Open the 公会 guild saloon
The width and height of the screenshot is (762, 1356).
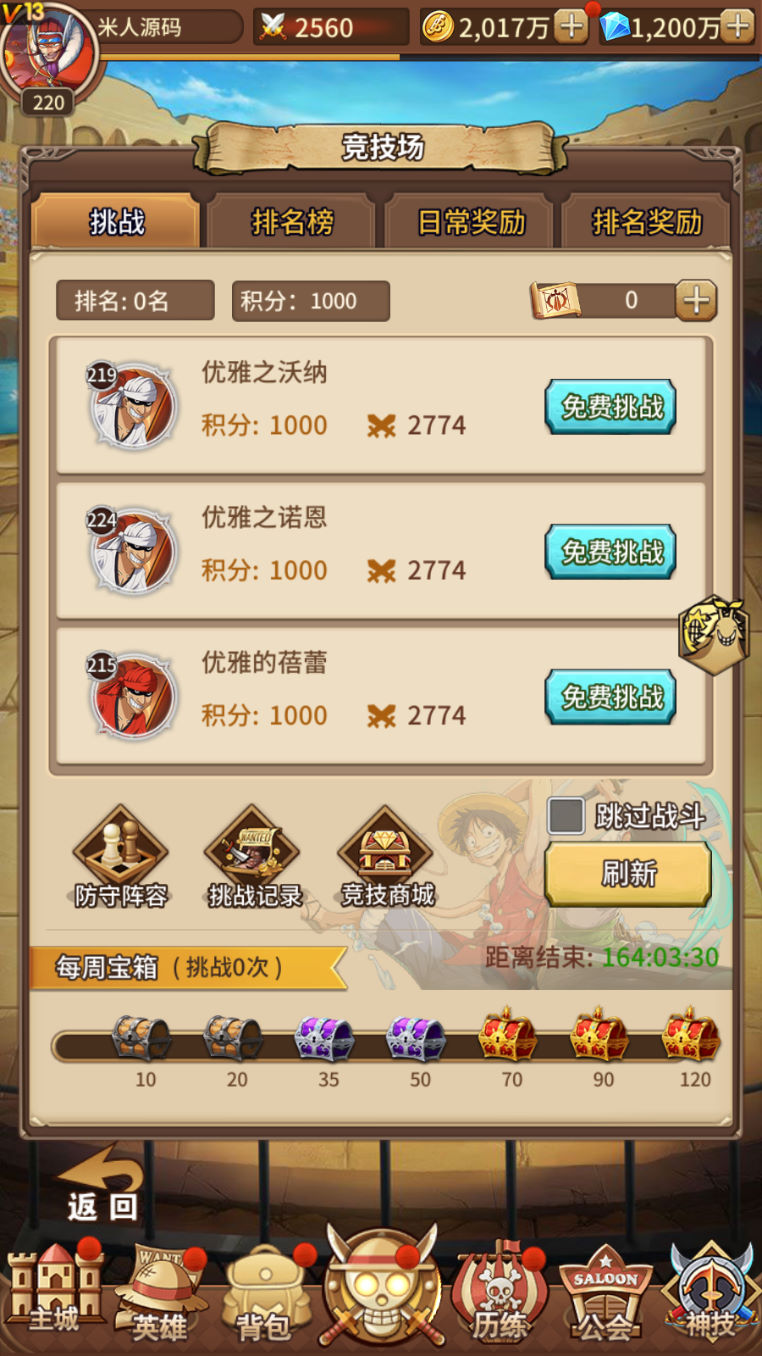605,1292
